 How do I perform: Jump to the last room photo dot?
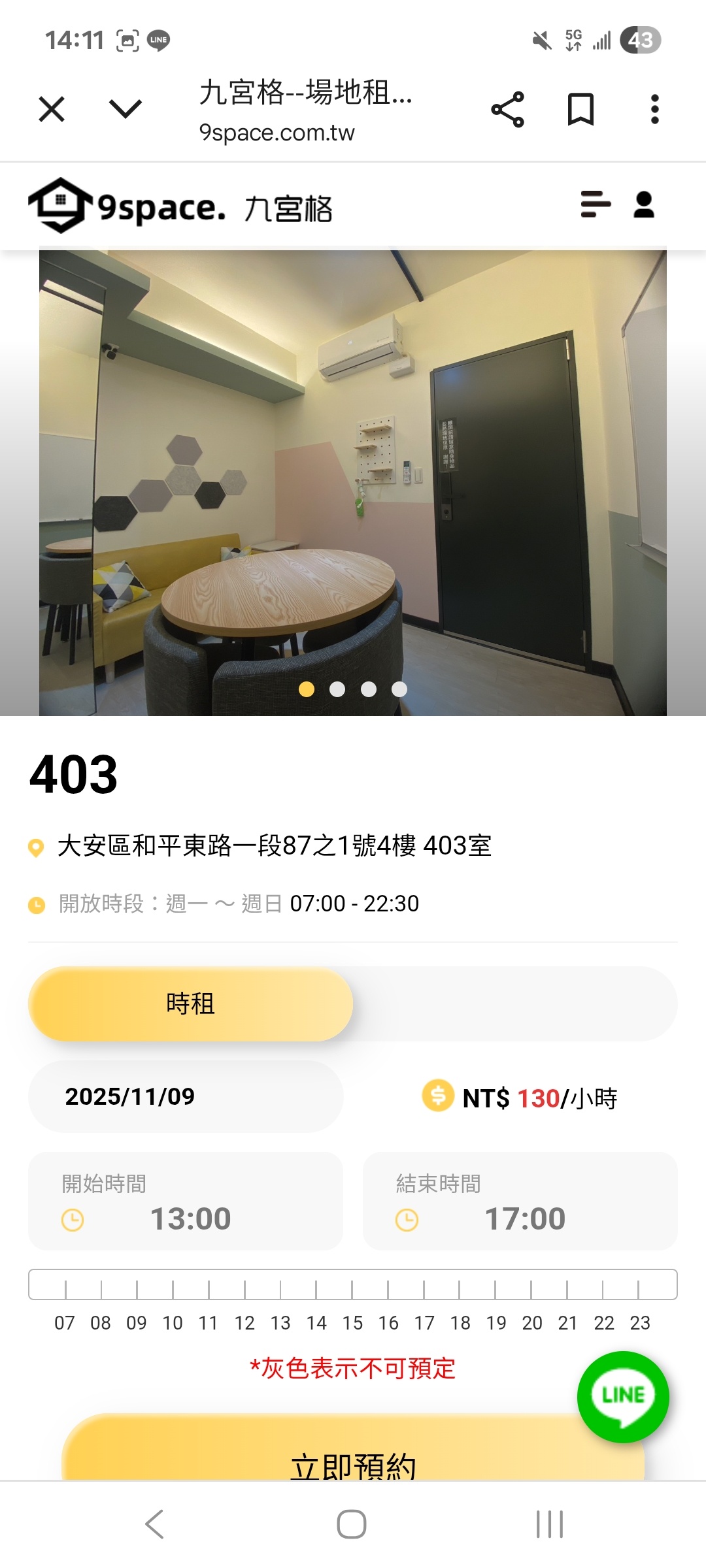click(399, 689)
